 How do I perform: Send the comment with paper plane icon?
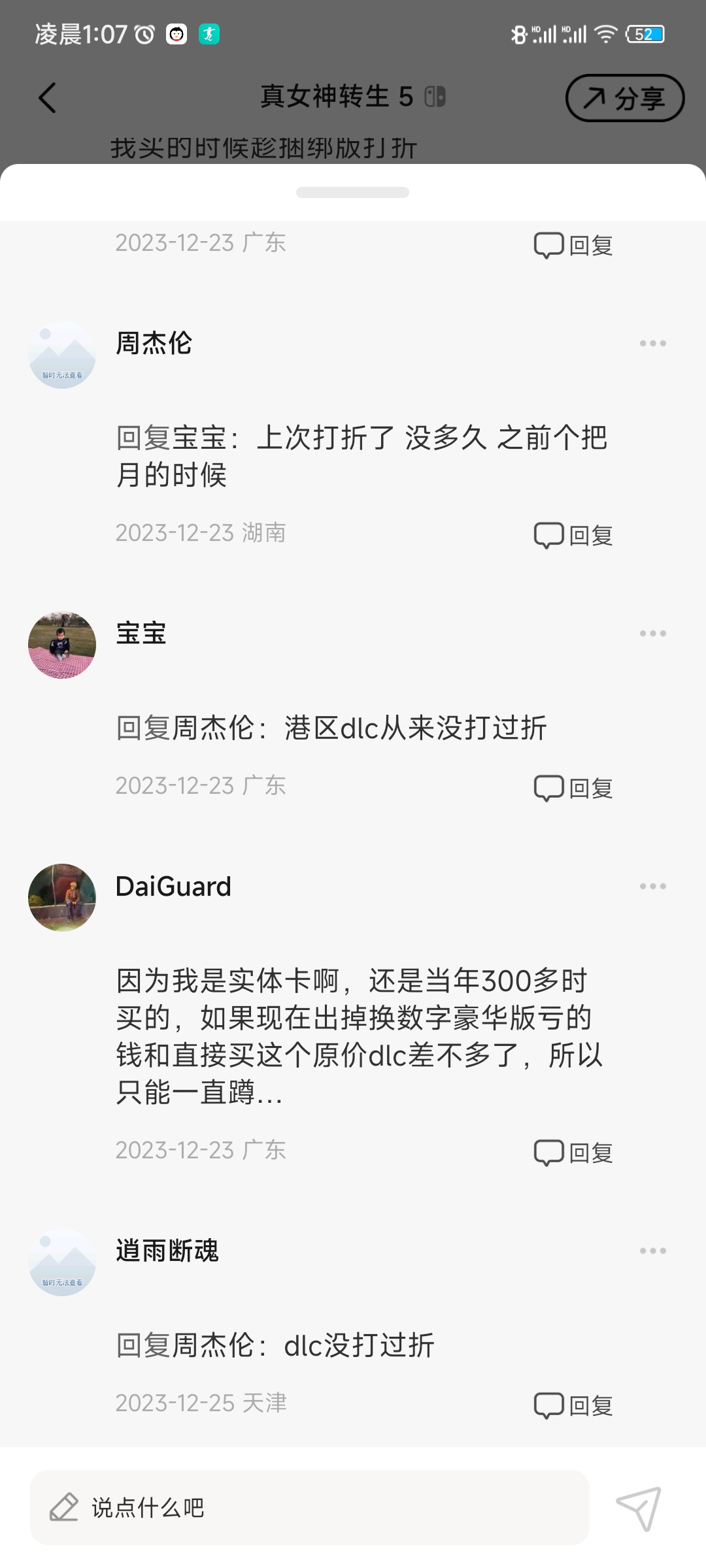[639, 1508]
